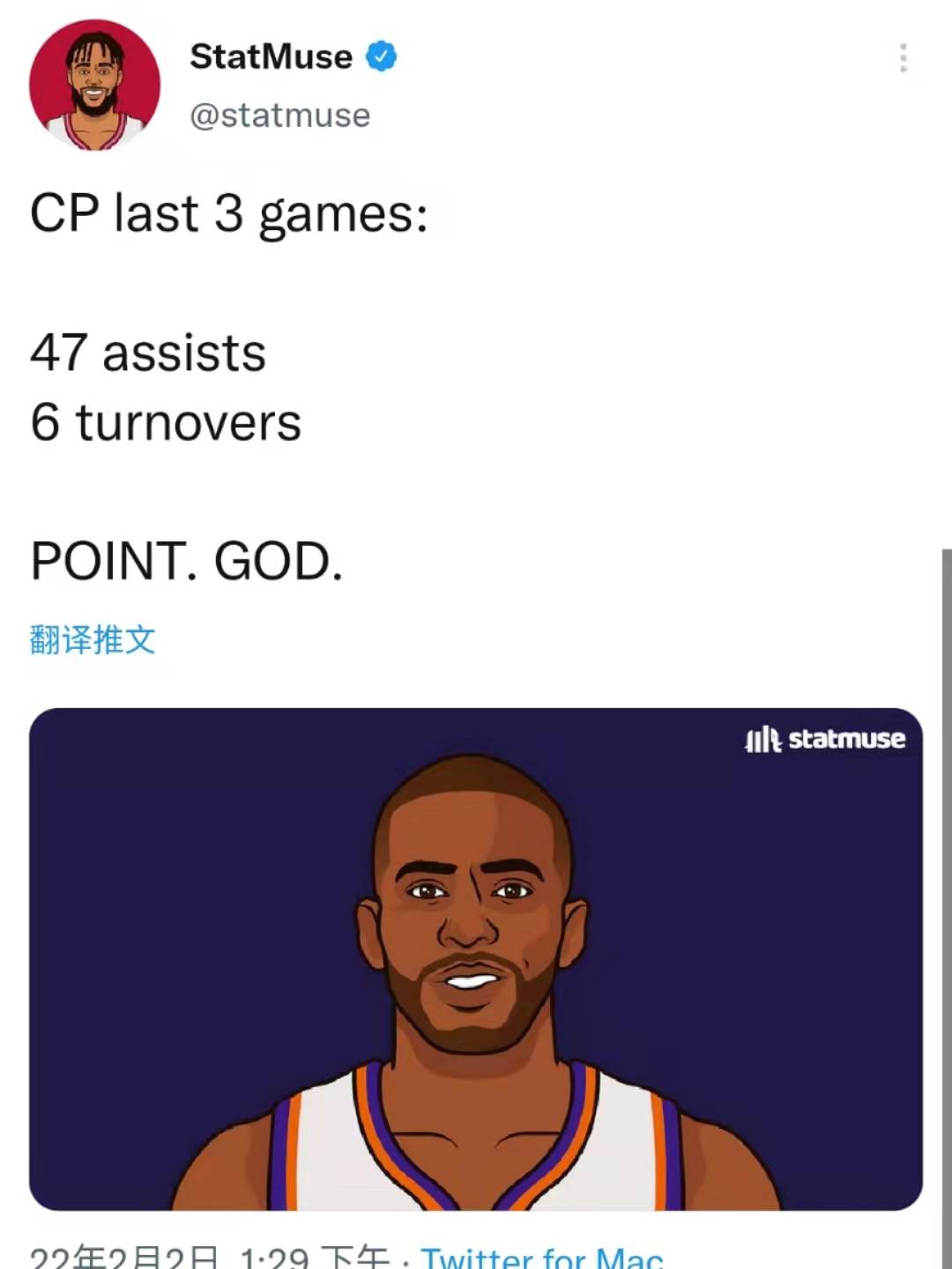952x1269 pixels.
Task: Open the attached statmuse image
Action: [476, 959]
